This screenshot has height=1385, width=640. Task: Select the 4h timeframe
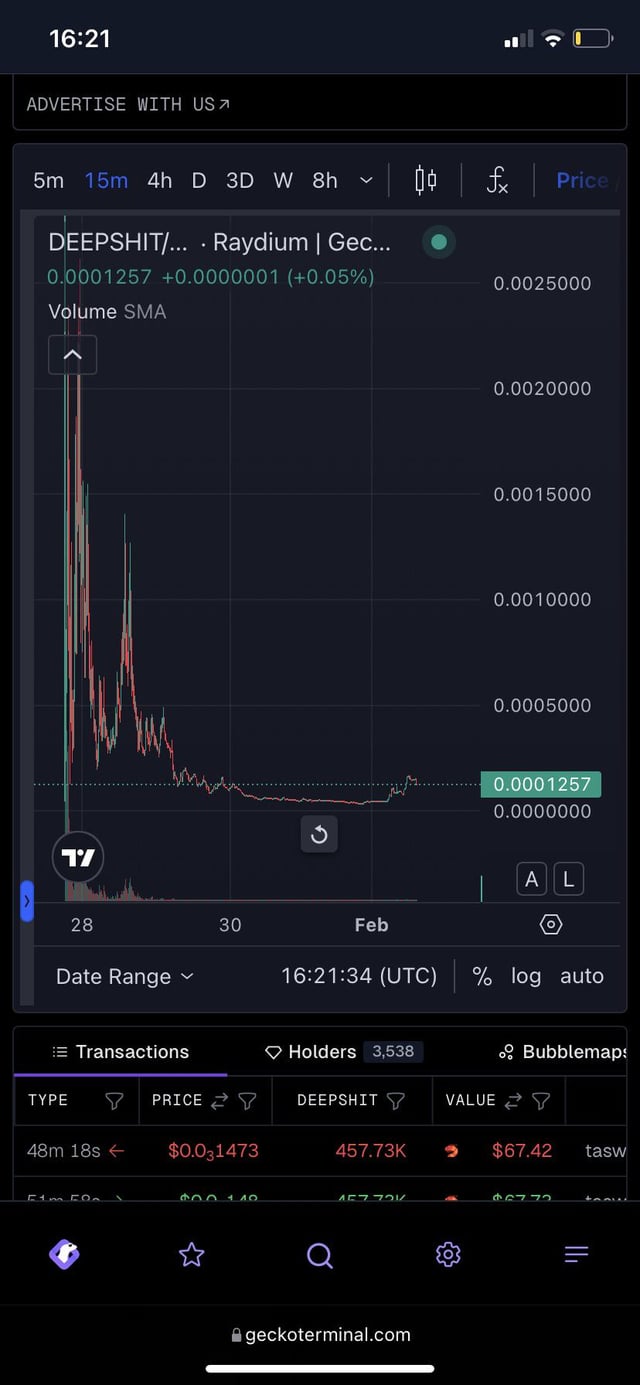(x=159, y=181)
